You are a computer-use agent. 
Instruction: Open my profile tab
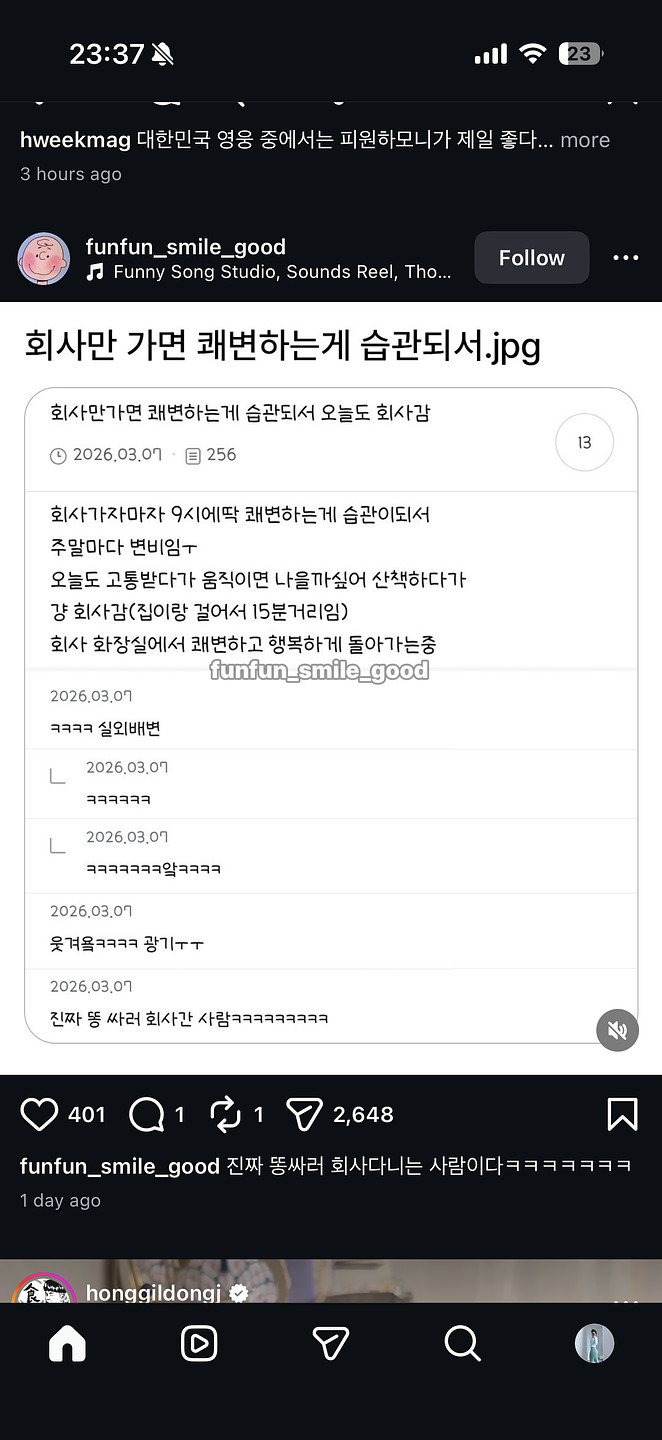tap(594, 1344)
